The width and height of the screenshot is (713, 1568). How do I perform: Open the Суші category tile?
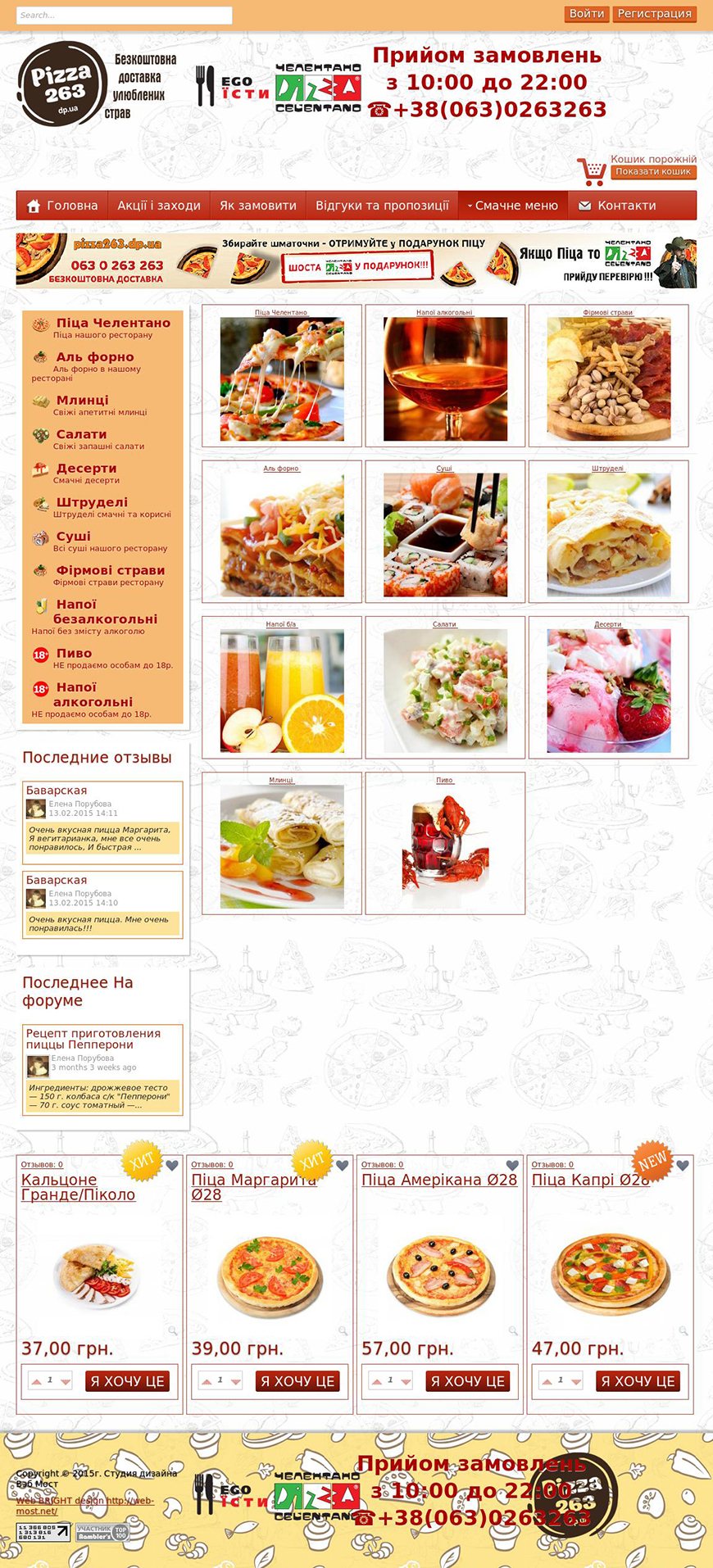coord(445,534)
